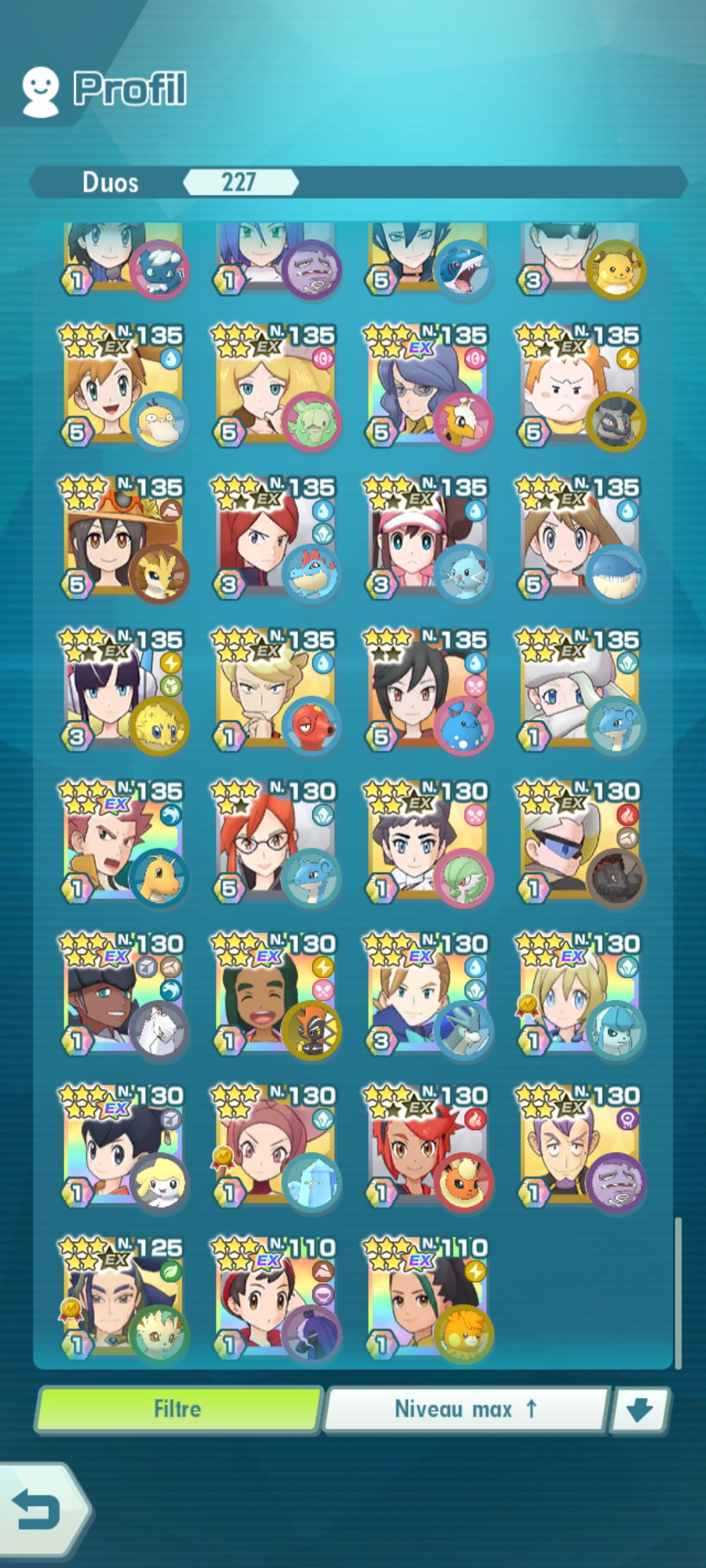Toggle the sort direction arrow button
The height and width of the screenshot is (1568, 706).
click(x=639, y=1410)
